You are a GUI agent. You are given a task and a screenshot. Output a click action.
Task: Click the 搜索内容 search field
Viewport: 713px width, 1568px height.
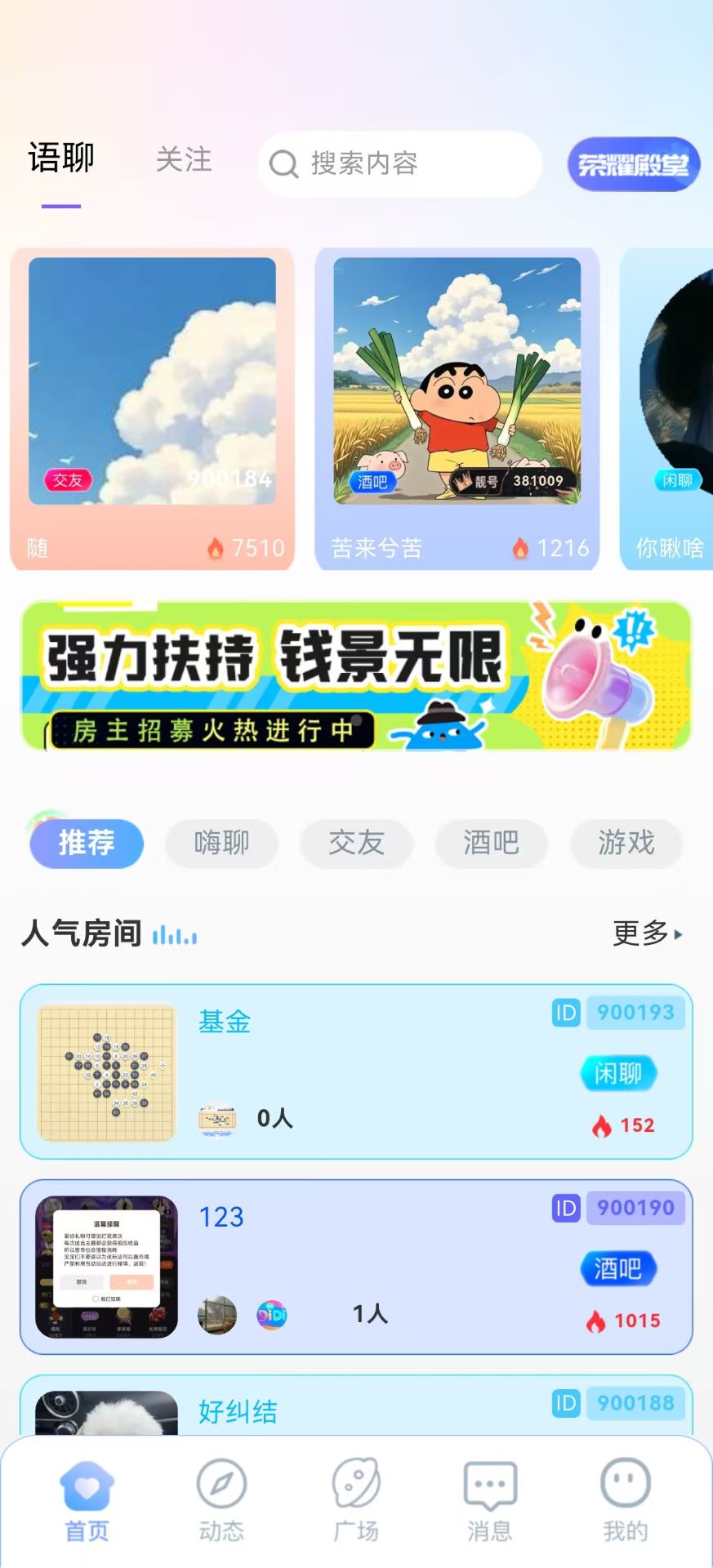click(400, 164)
